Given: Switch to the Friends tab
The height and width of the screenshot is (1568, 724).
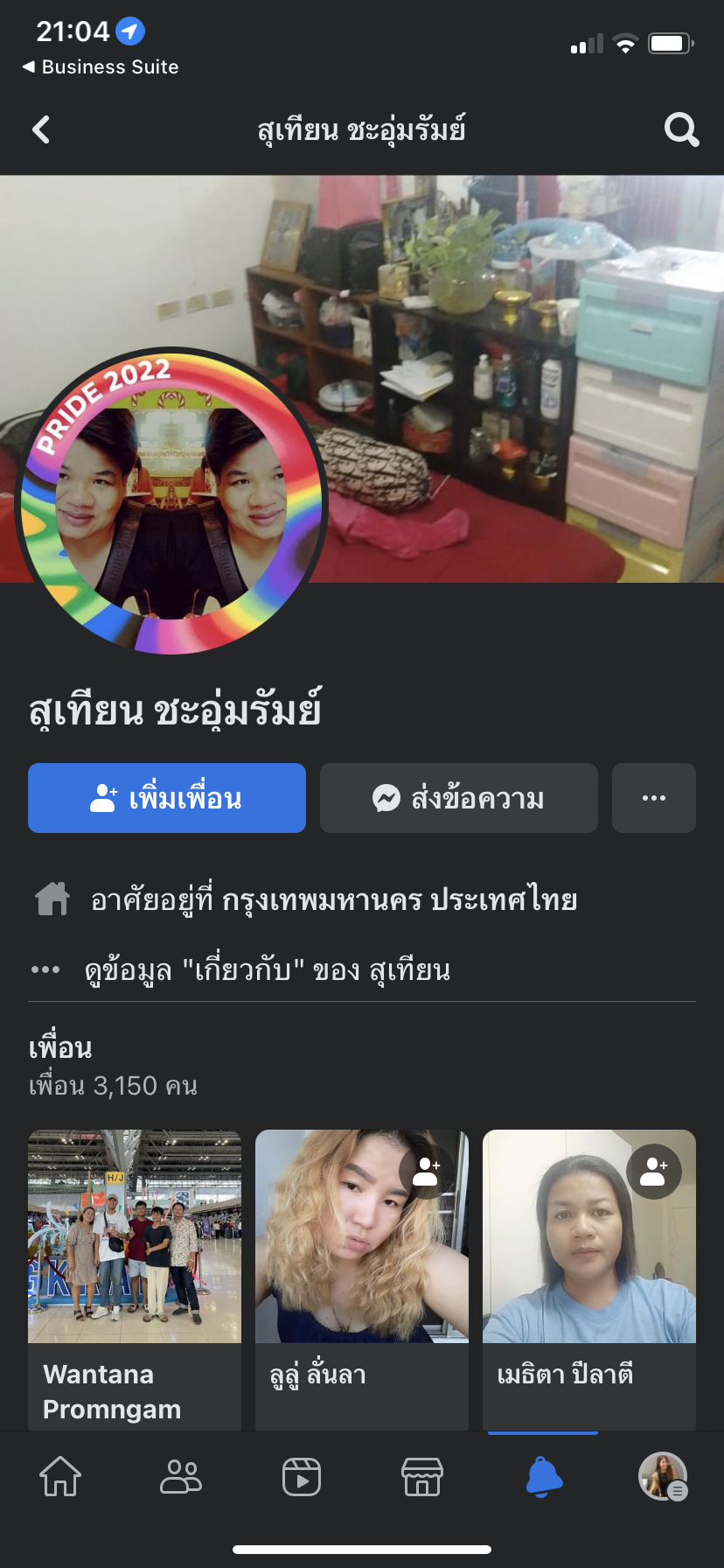Looking at the screenshot, I should (x=181, y=1477).
